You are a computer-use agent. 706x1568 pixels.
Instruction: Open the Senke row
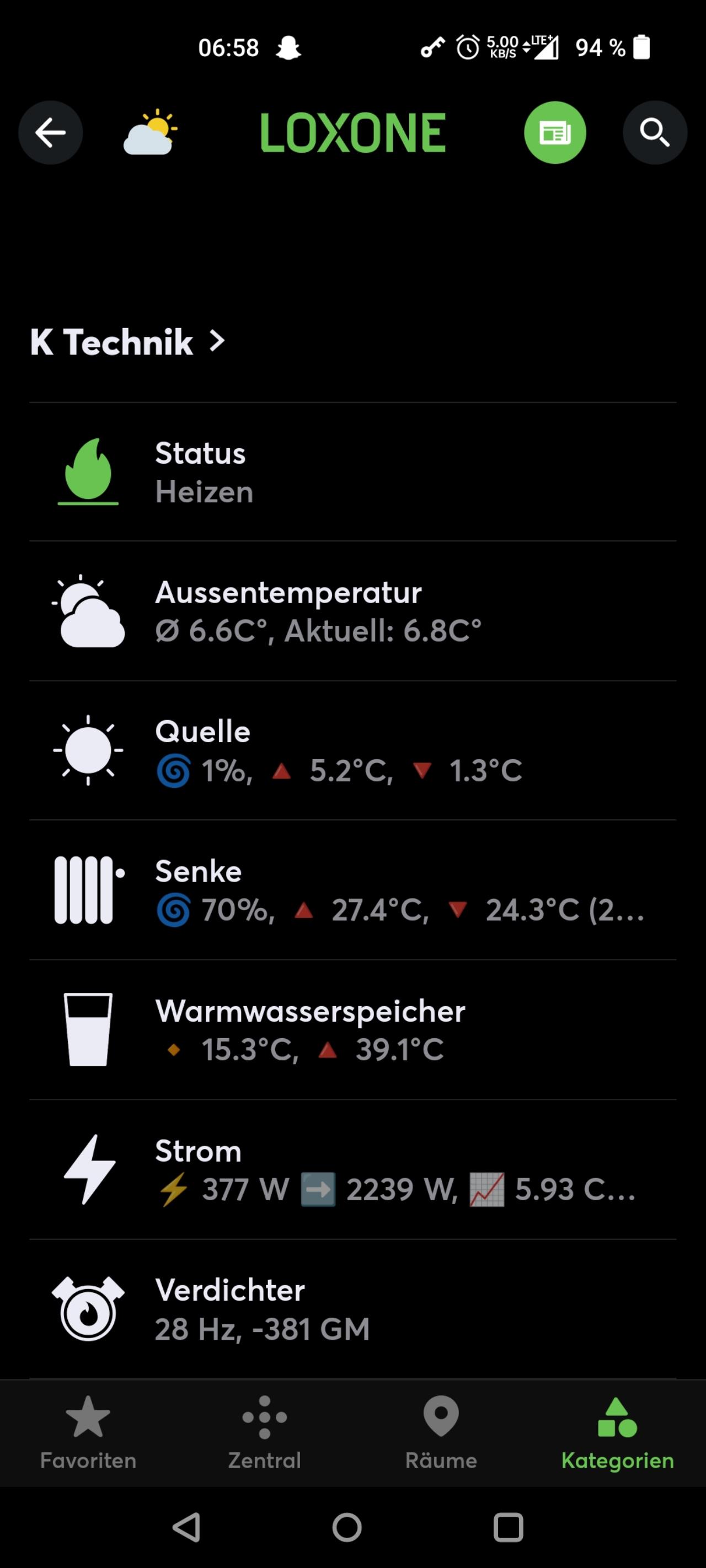coord(352,890)
